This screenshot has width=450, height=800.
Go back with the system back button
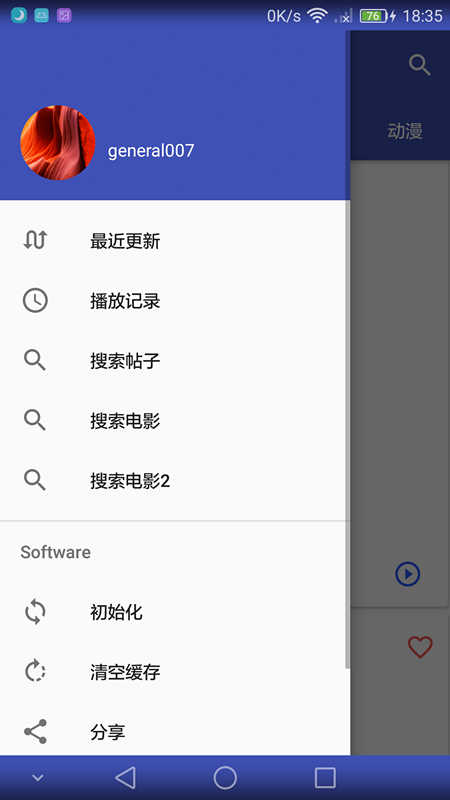pos(126,778)
